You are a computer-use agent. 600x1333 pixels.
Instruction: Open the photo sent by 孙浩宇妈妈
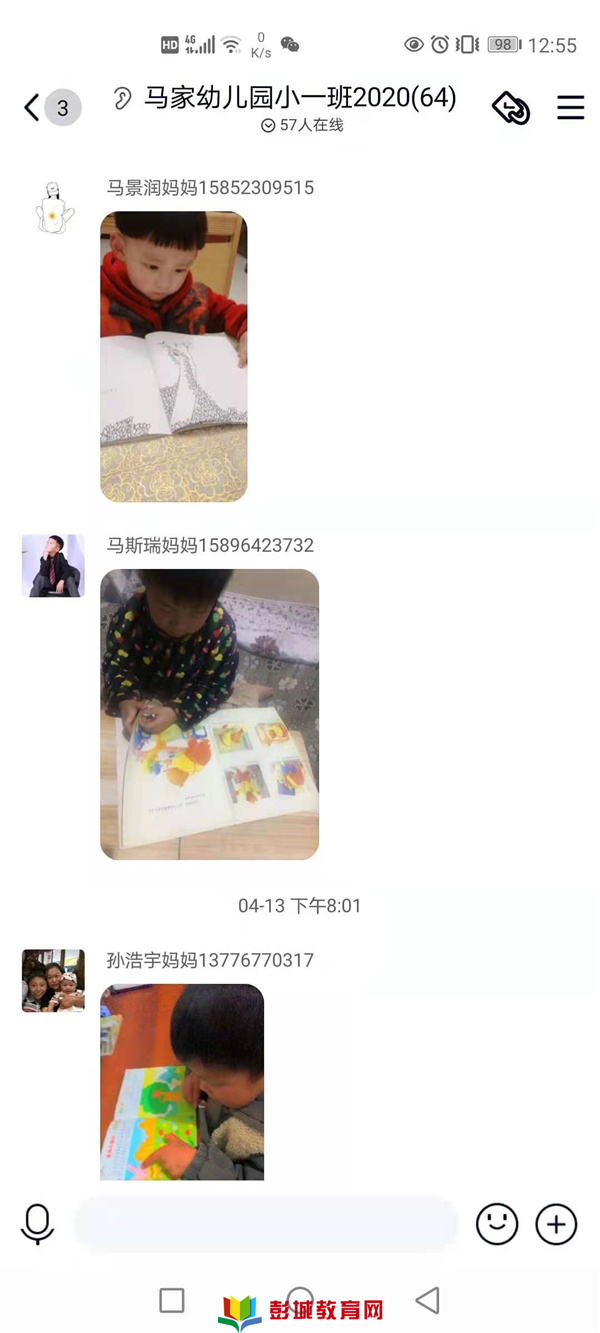182,1081
